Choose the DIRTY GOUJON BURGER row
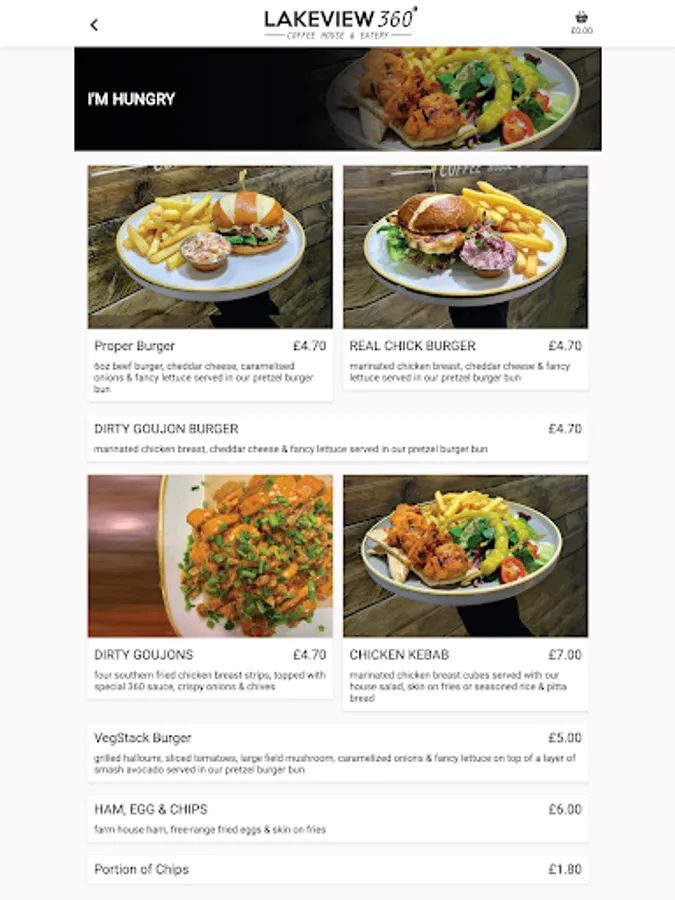Screen dimensions: 675x900 coord(337,438)
